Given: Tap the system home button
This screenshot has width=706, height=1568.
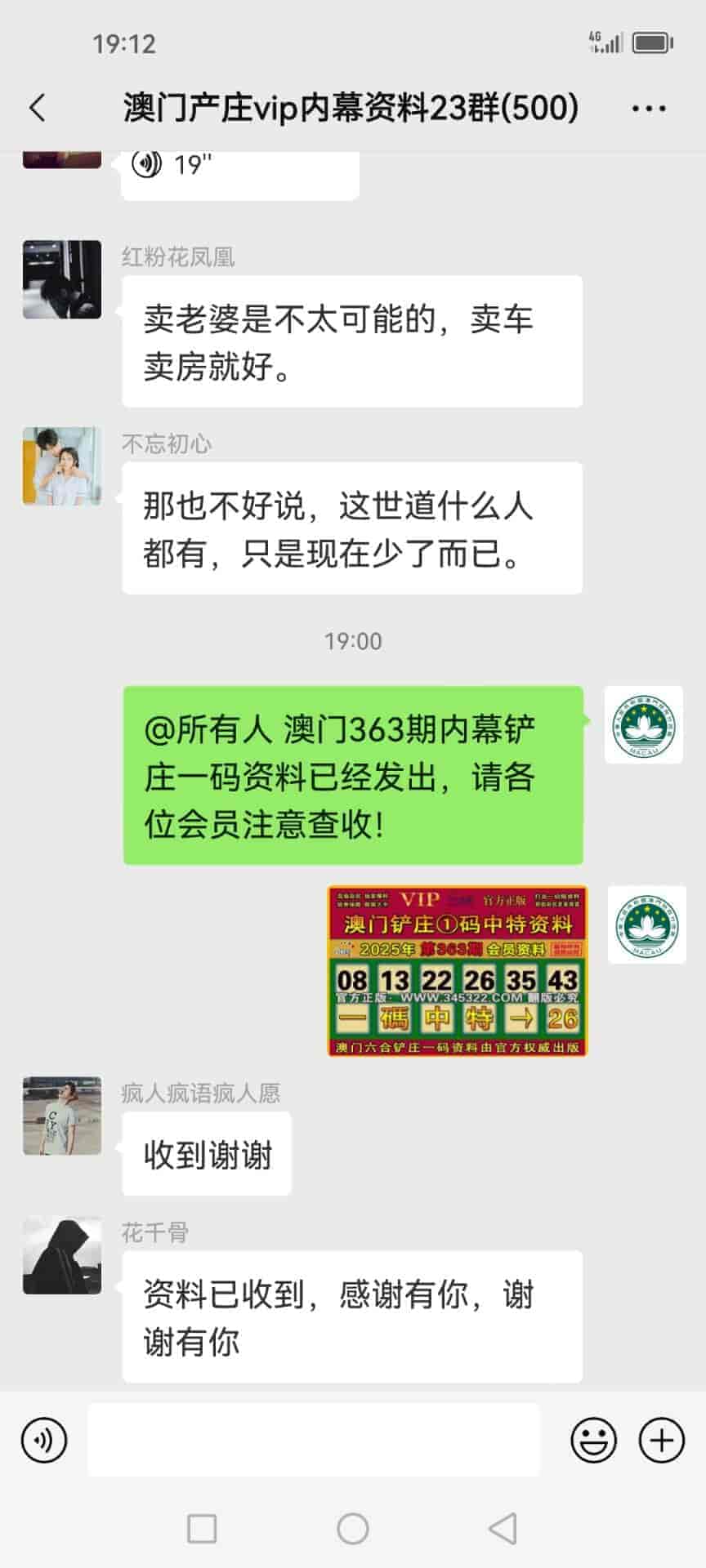Looking at the screenshot, I should coord(353,1528).
